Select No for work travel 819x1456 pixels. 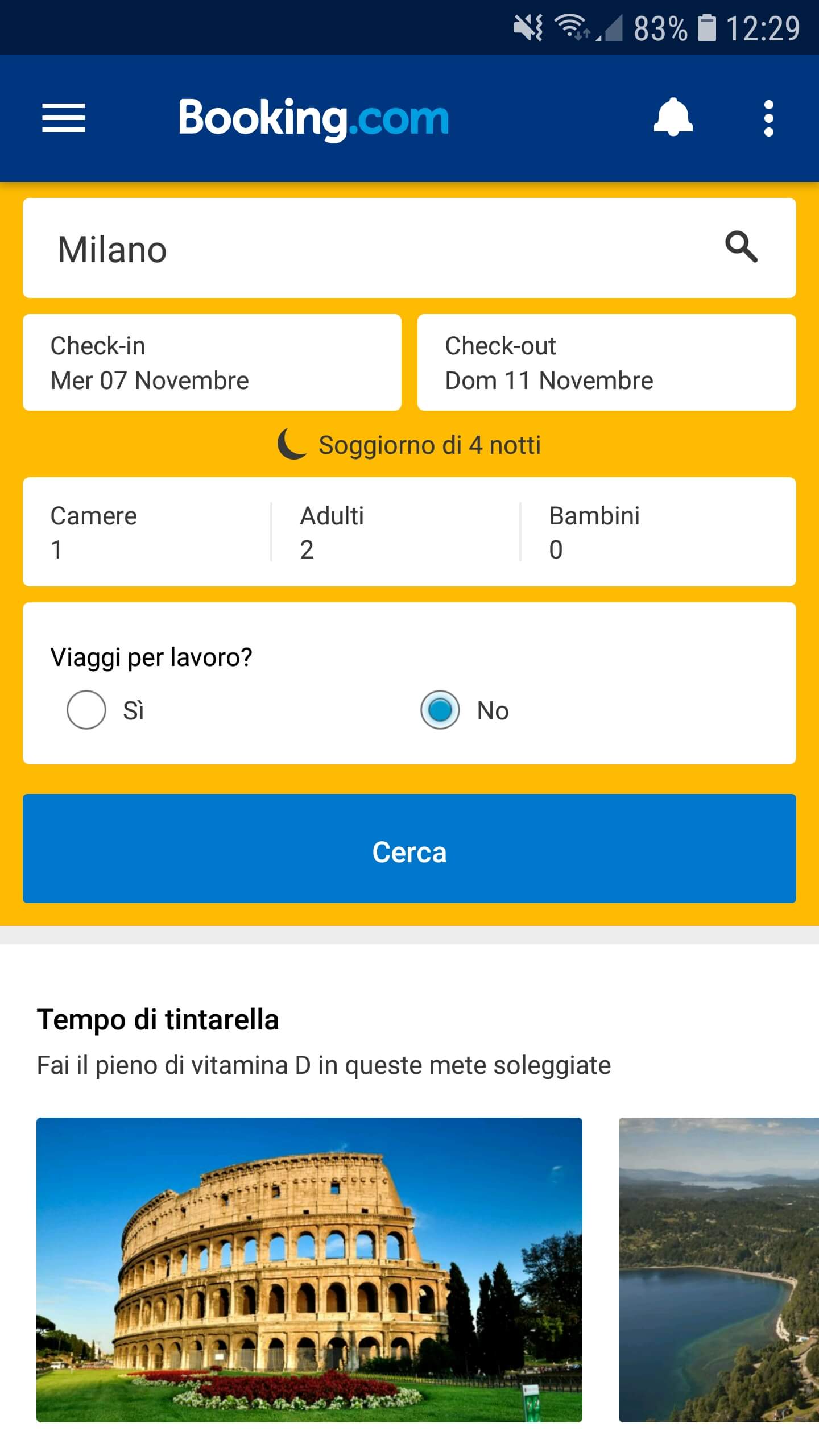coord(440,710)
